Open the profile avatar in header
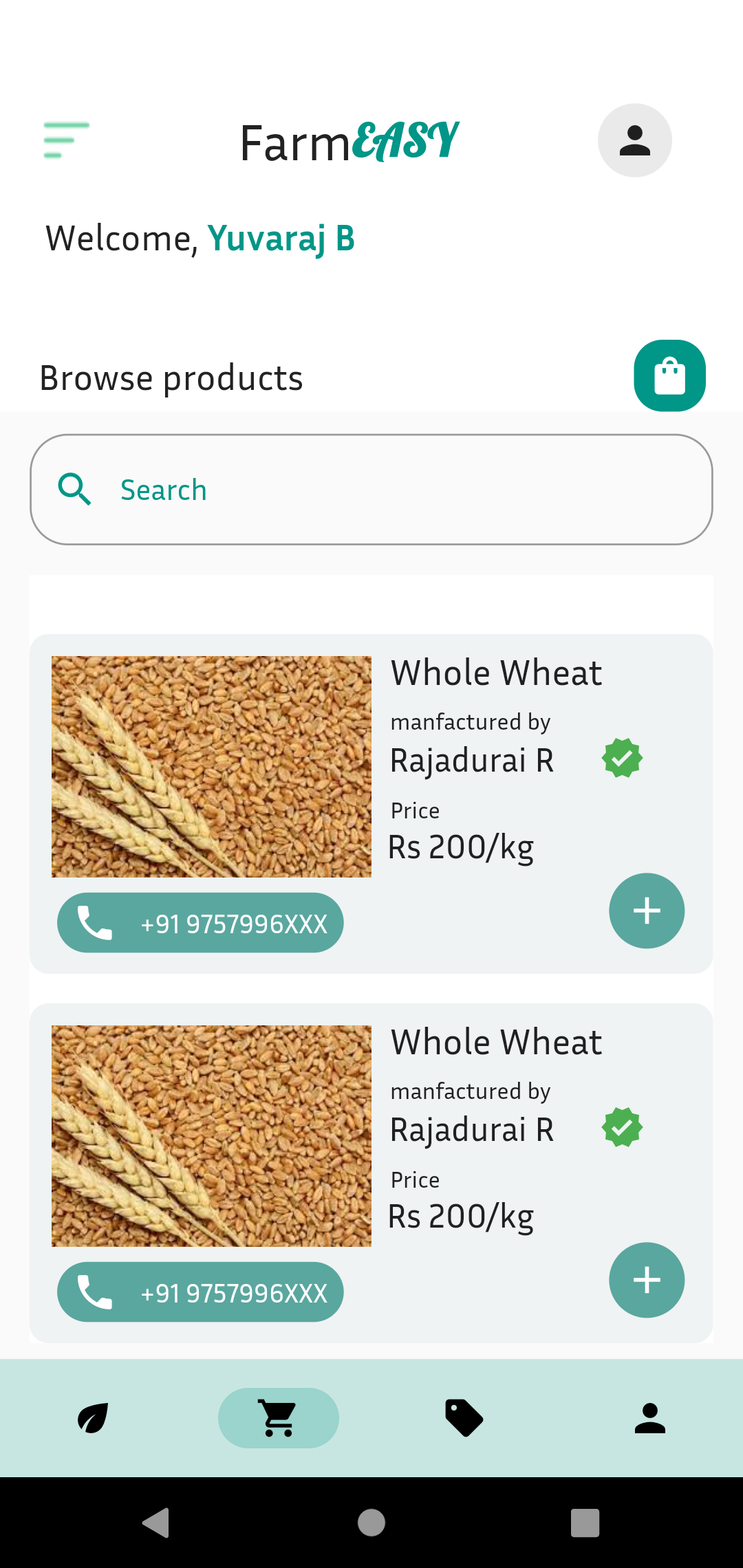This screenshot has height=1568, width=743. [x=634, y=140]
